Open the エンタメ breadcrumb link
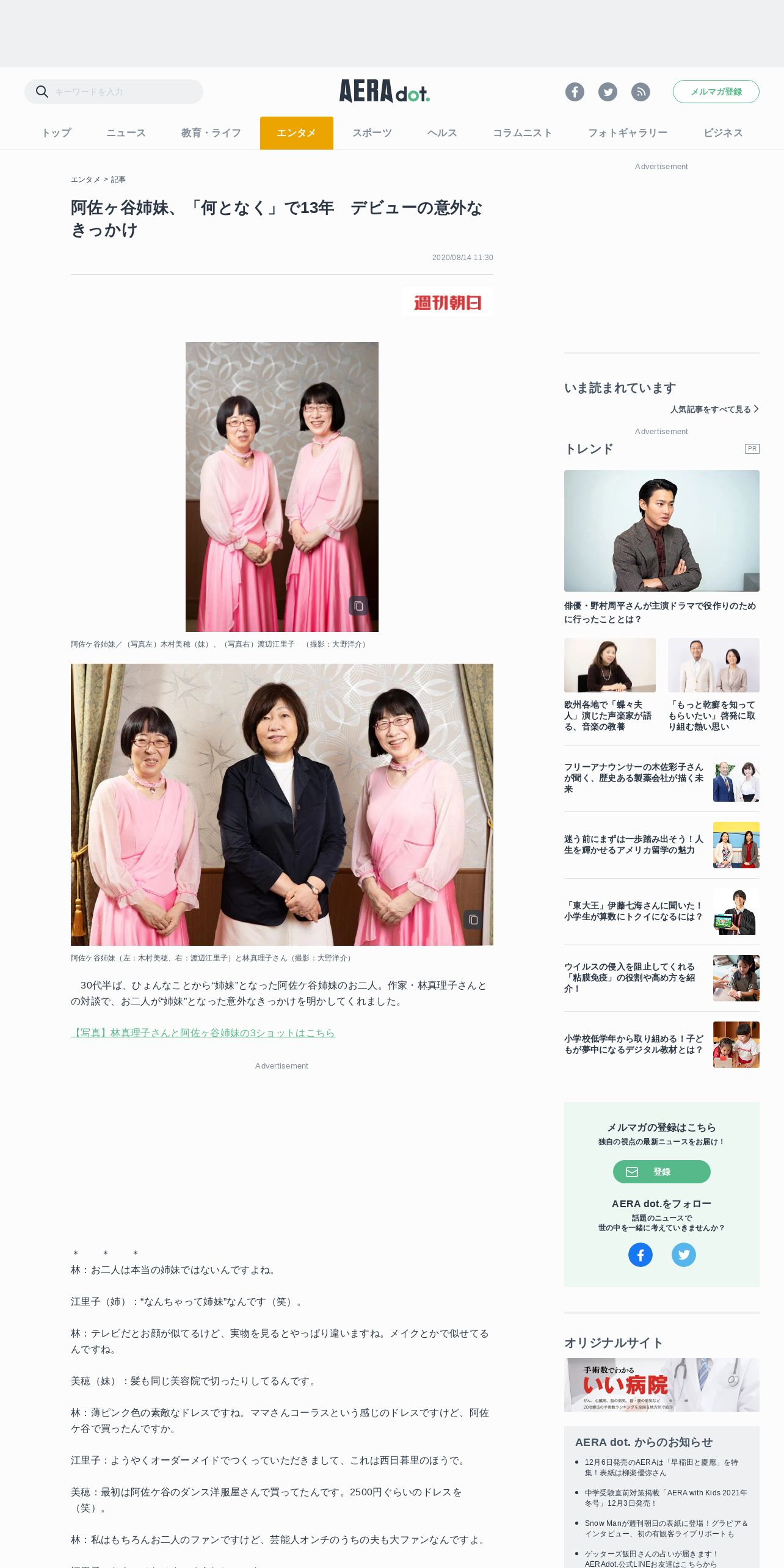784x1568 pixels. (85, 180)
